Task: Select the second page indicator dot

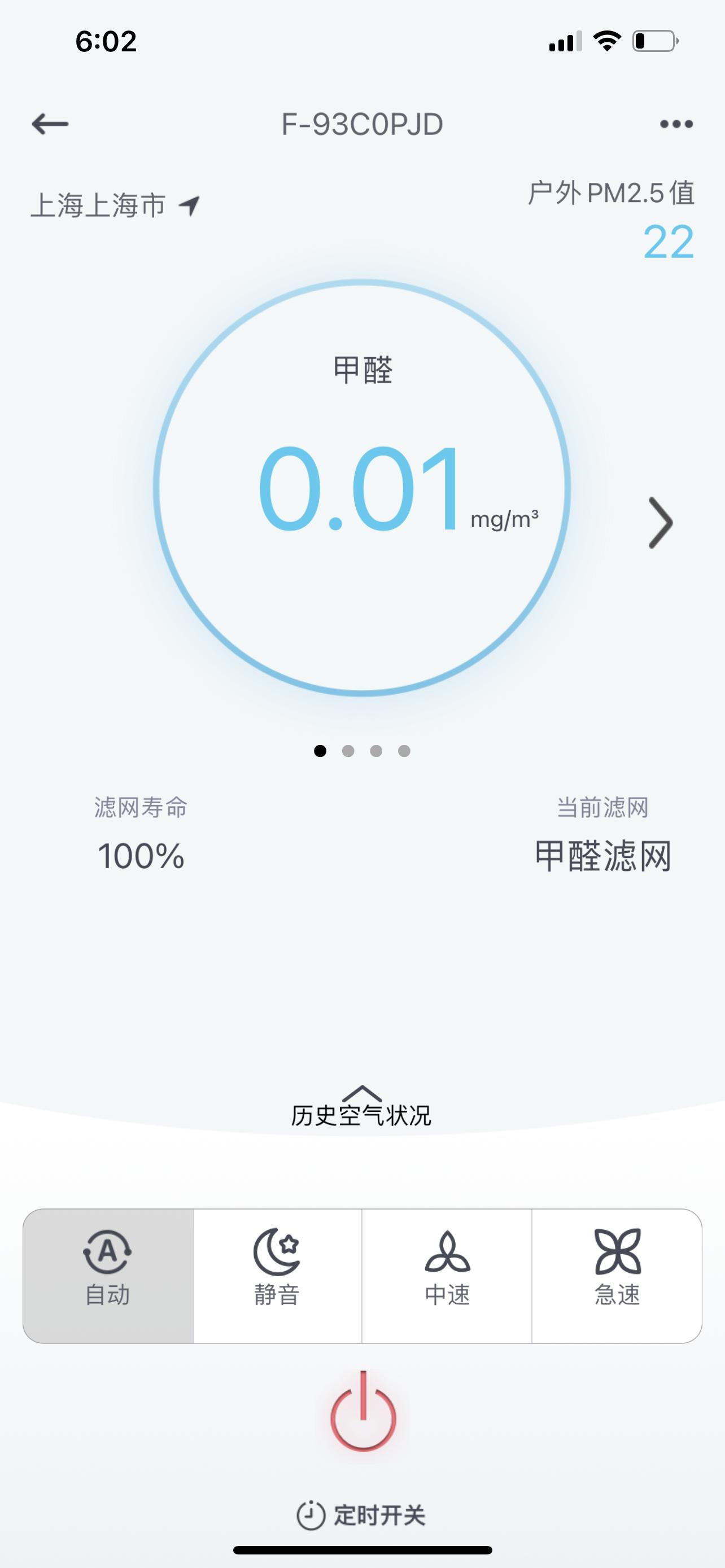Action: (x=348, y=752)
